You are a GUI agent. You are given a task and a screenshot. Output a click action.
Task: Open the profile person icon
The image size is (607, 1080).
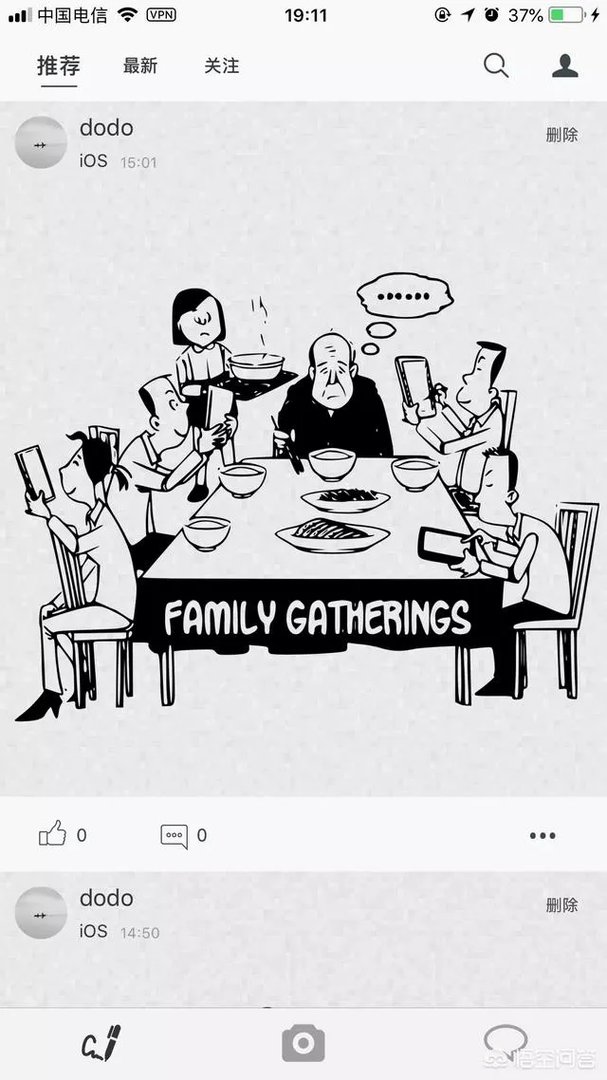coord(565,66)
